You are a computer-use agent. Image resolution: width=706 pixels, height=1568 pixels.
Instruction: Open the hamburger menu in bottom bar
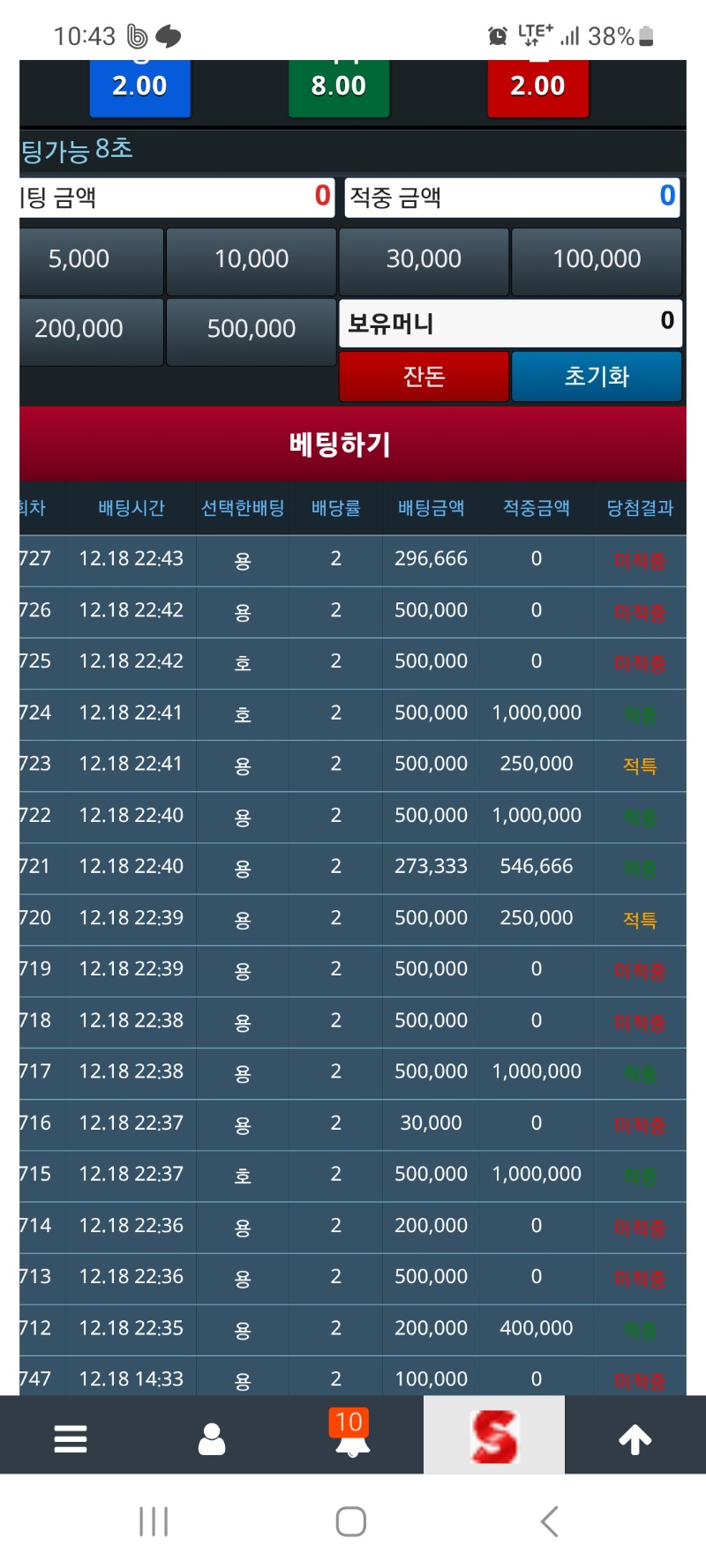point(71,1438)
